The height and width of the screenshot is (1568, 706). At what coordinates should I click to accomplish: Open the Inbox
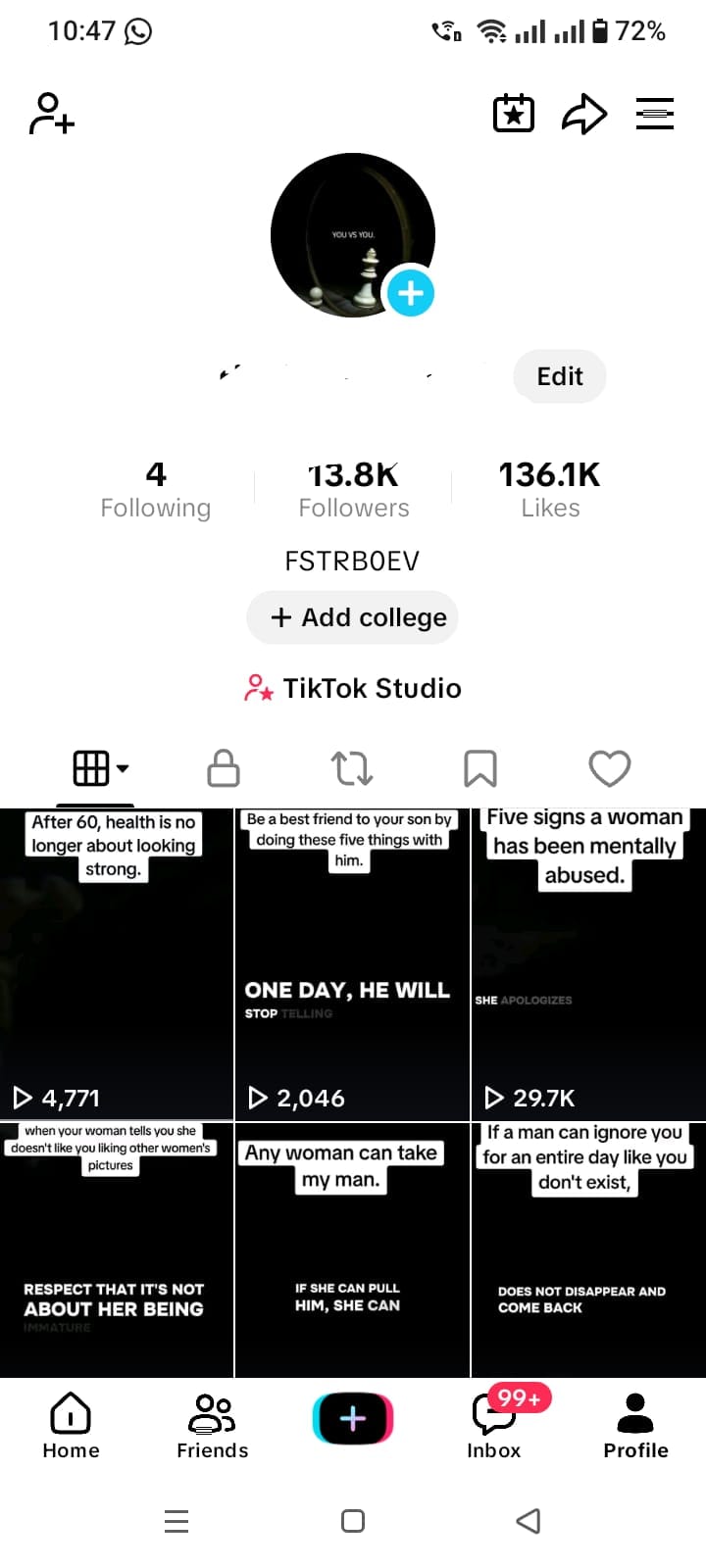pyautogui.click(x=494, y=1426)
